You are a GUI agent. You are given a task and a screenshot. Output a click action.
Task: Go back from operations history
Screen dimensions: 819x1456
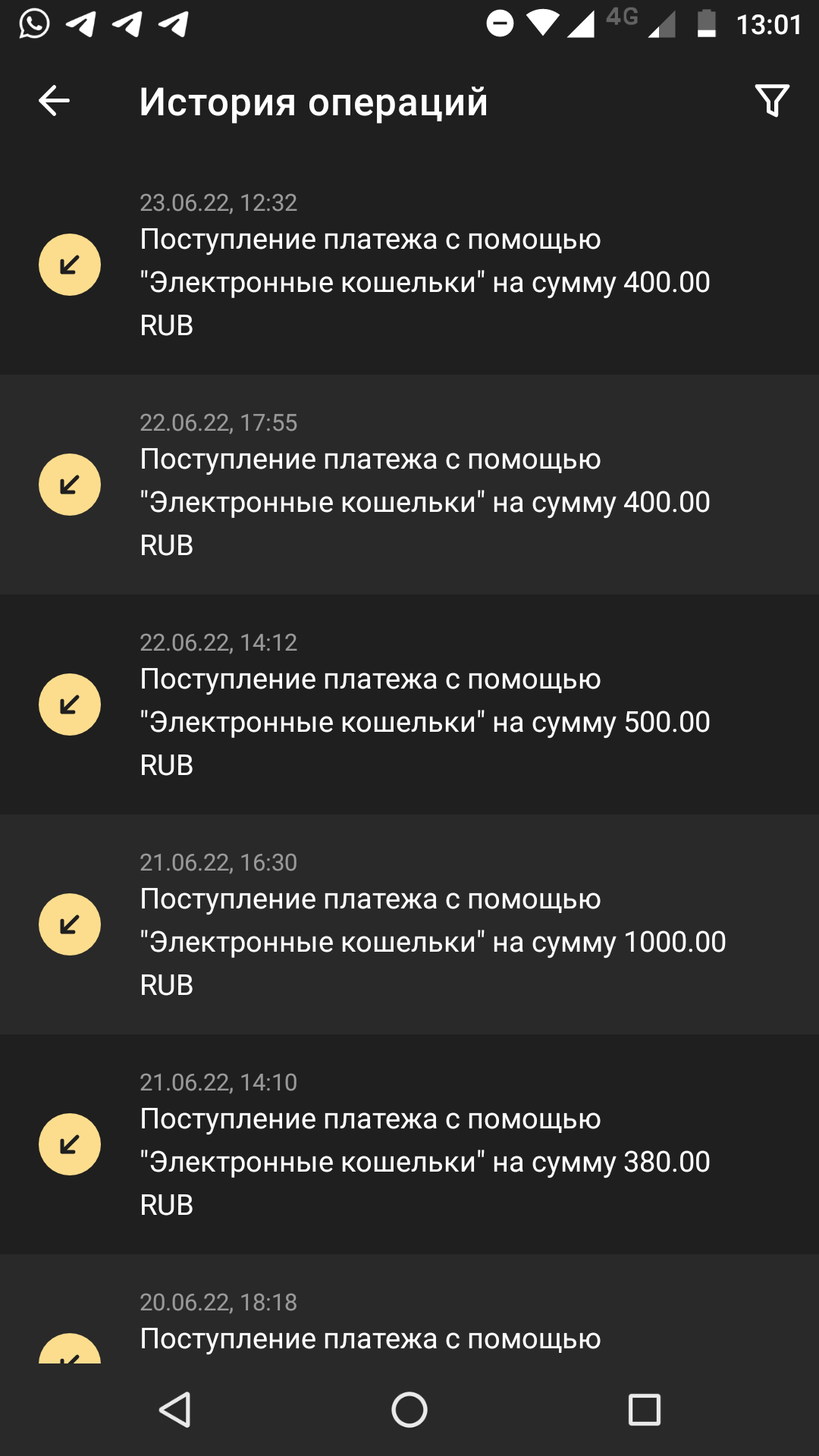click(x=54, y=101)
